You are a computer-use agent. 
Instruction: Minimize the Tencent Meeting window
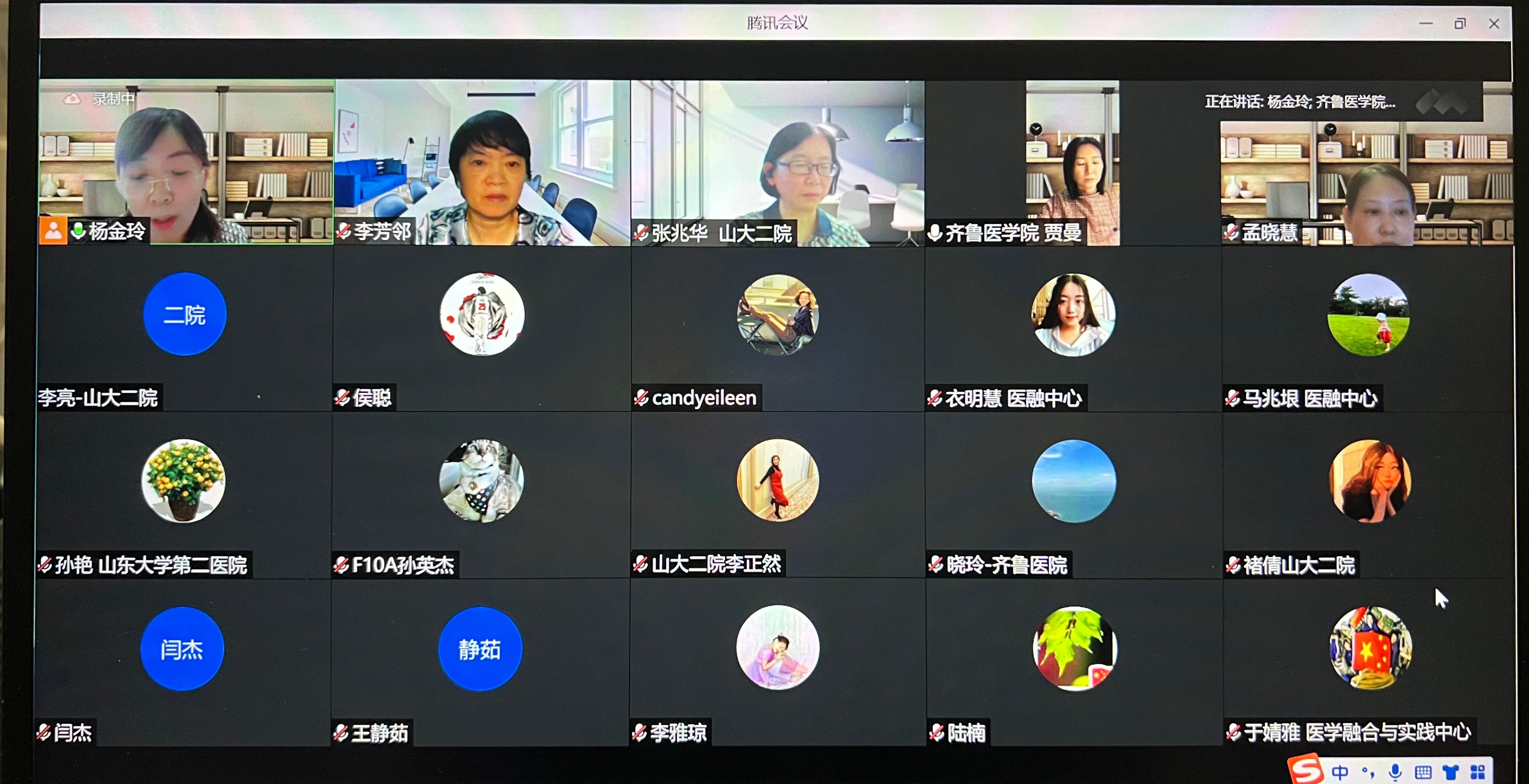tap(1425, 24)
